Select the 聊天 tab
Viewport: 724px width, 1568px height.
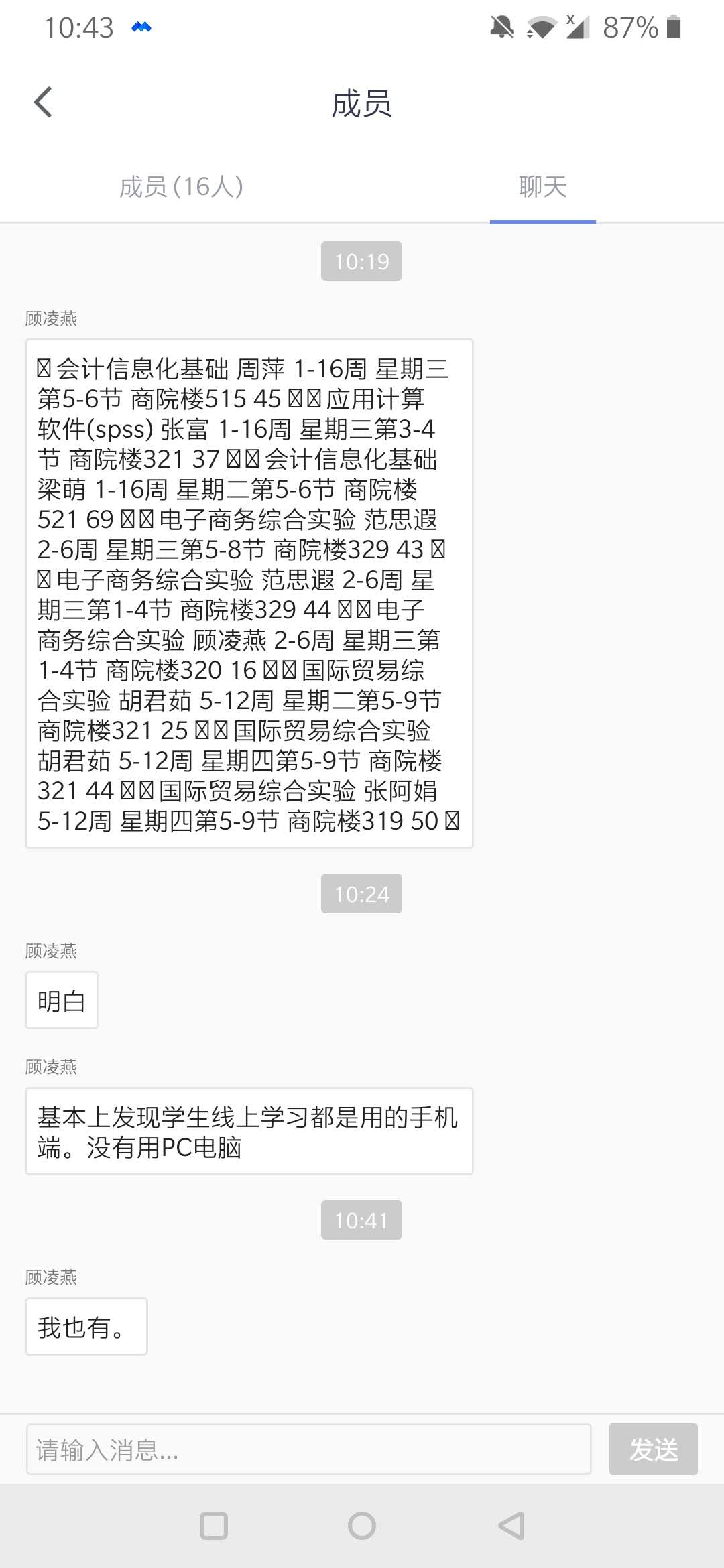point(542,187)
